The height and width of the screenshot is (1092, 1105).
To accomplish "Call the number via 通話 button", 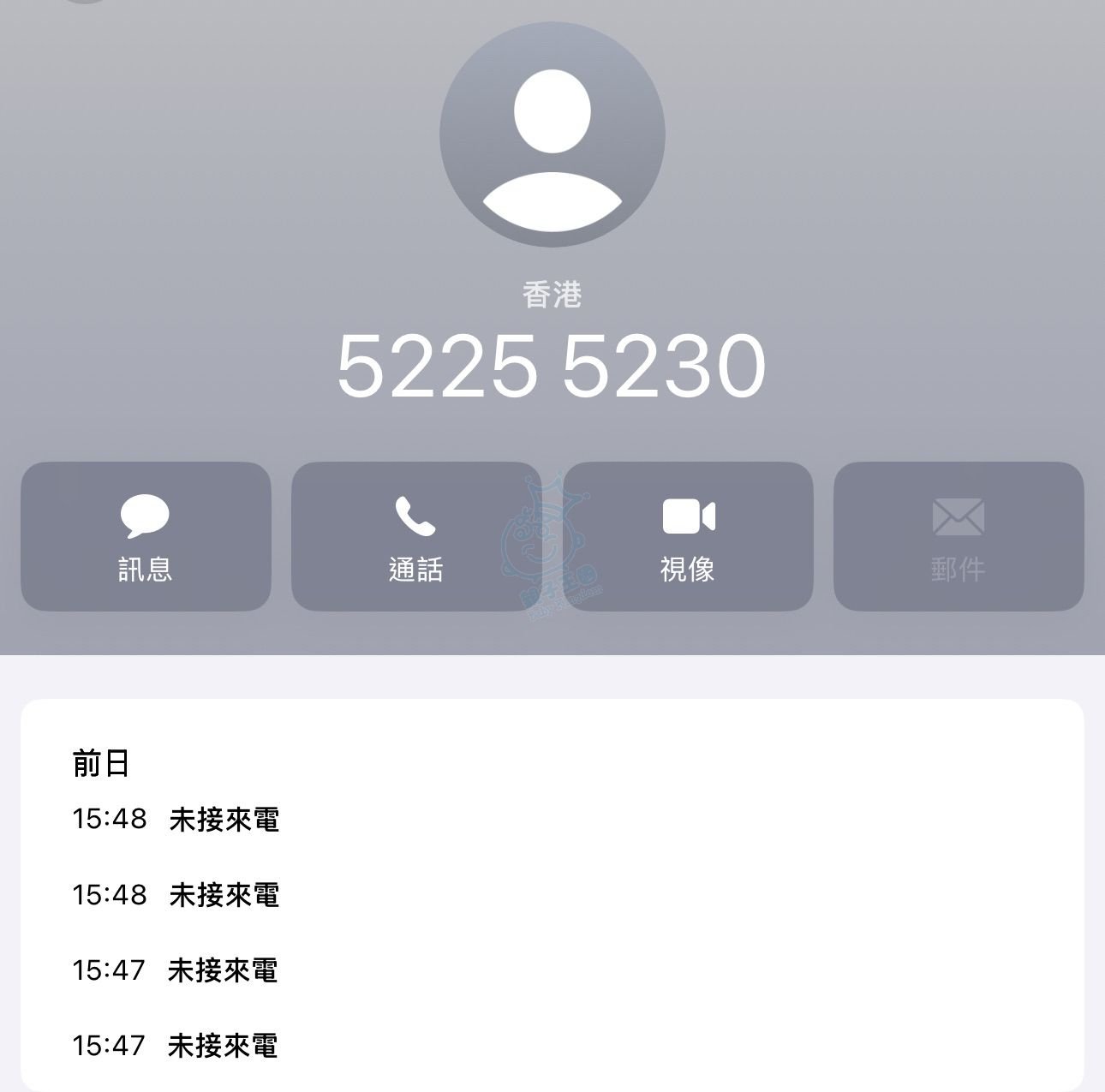I will tap(415, 537).
